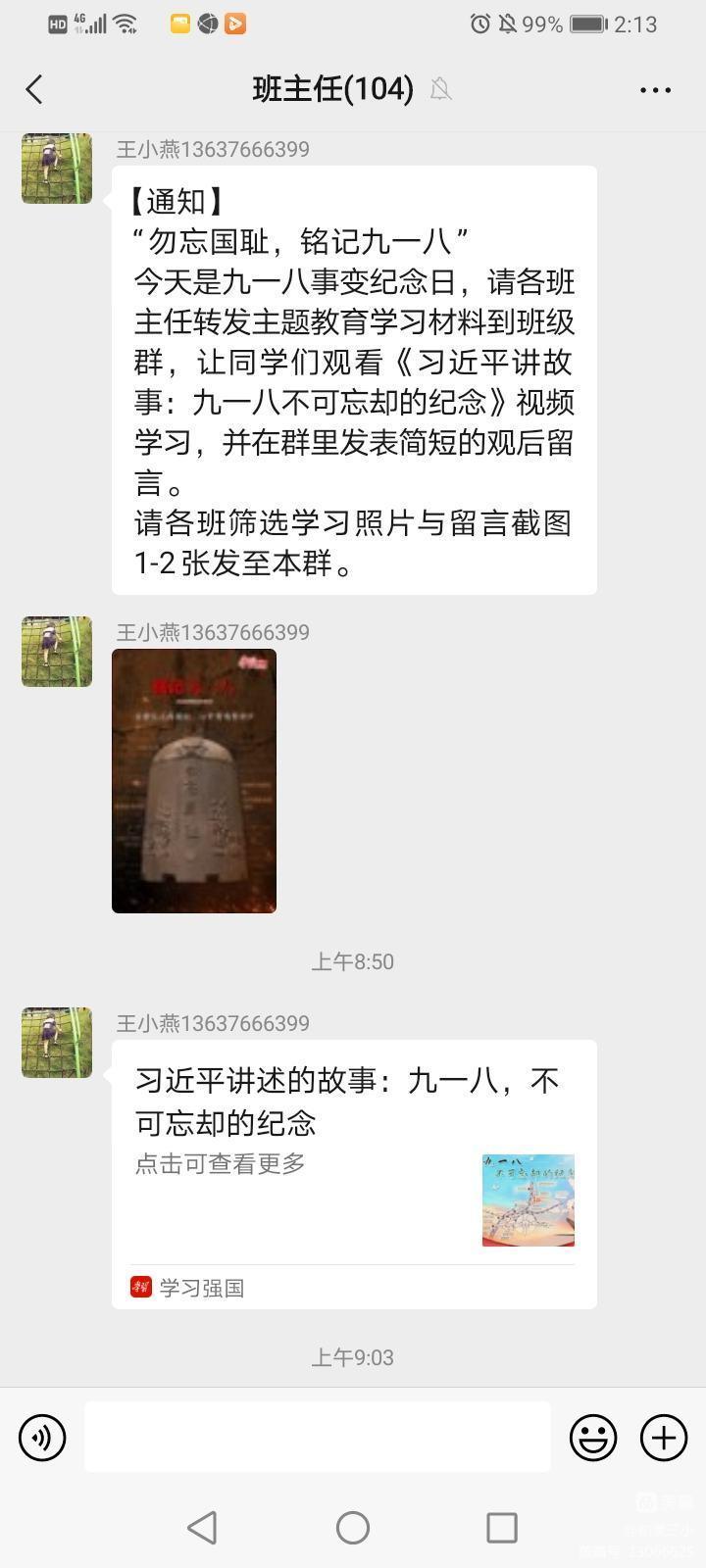This screenshot has width=706, height=1568.
Task: Switch to voice message input
Action: [x=42, y=1438]
